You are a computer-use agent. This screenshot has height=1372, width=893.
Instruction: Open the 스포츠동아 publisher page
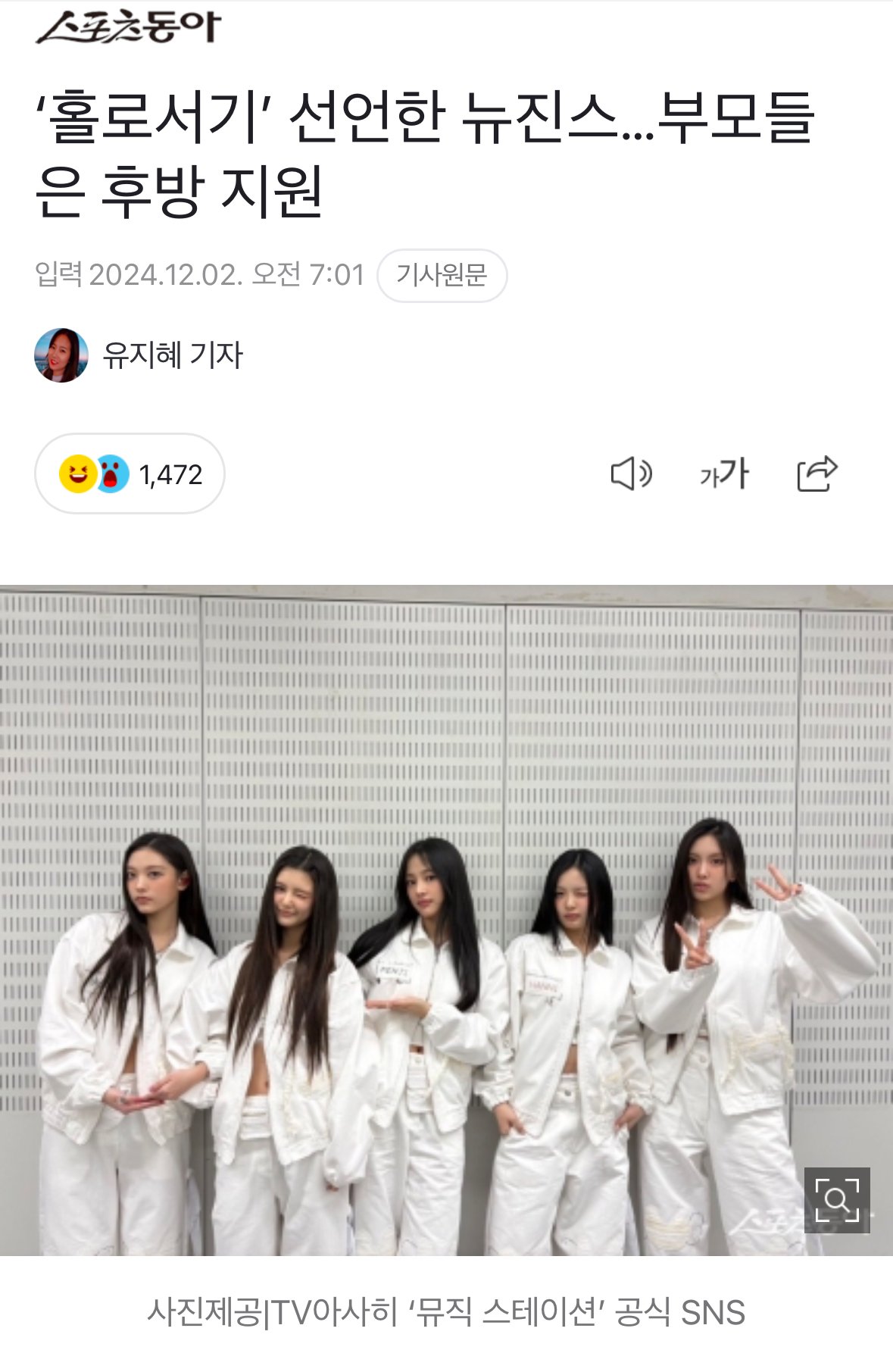129,29
